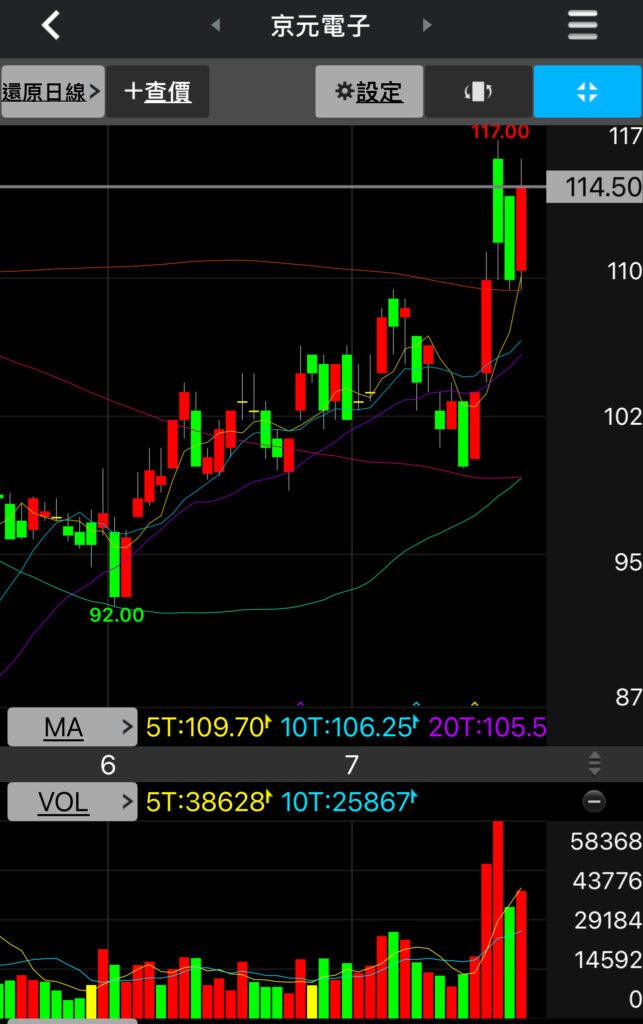This screenshot has width=643, height=1024.
Task: Tap the +查價 button
Action: pyautogui.click(x=158, y=92)
